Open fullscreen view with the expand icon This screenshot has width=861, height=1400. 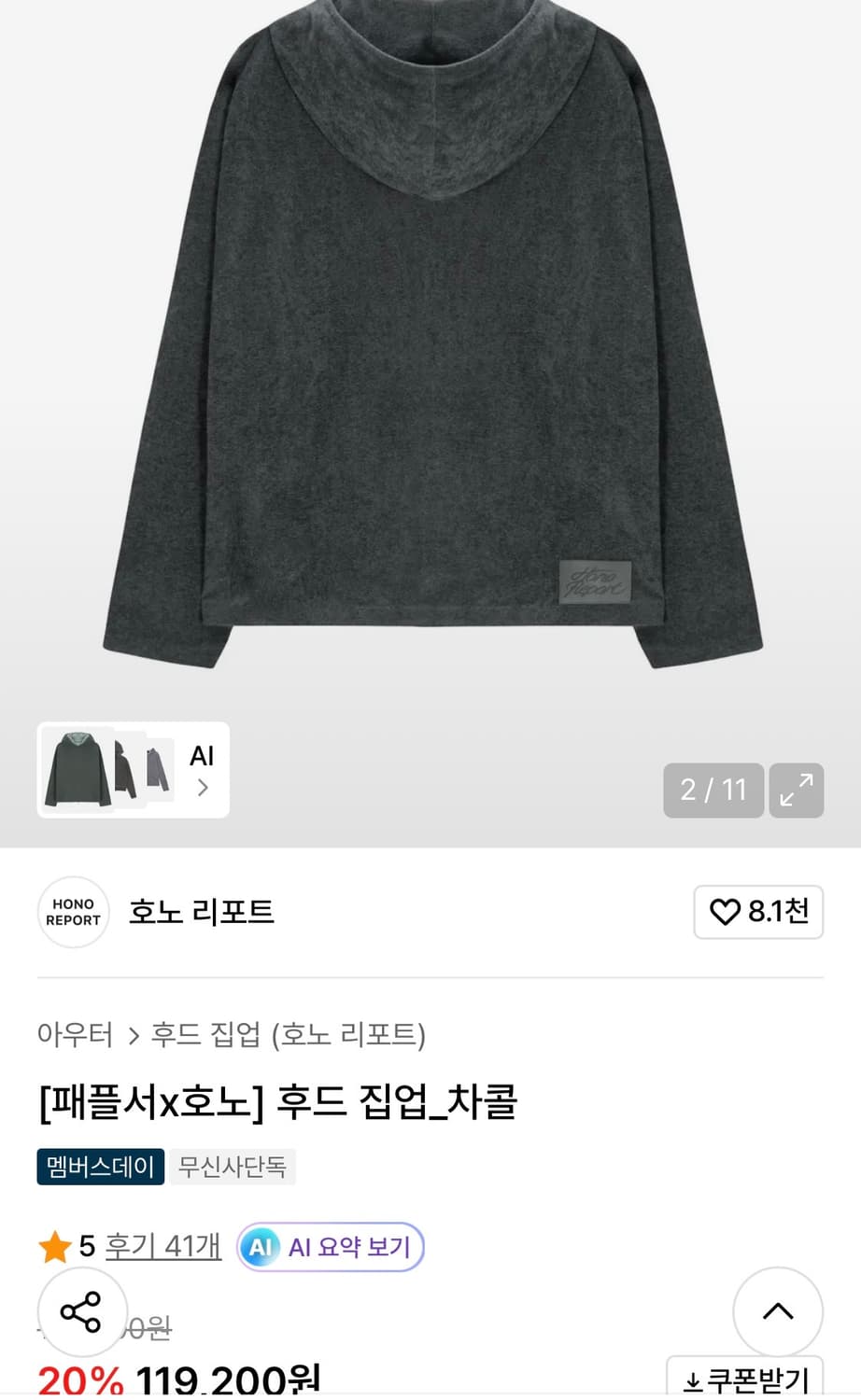796,791
